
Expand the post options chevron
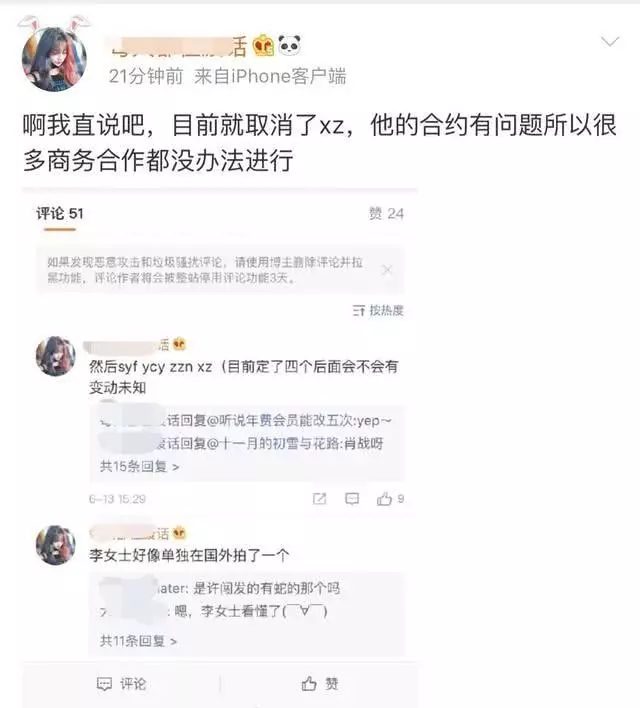coord(609,41)
